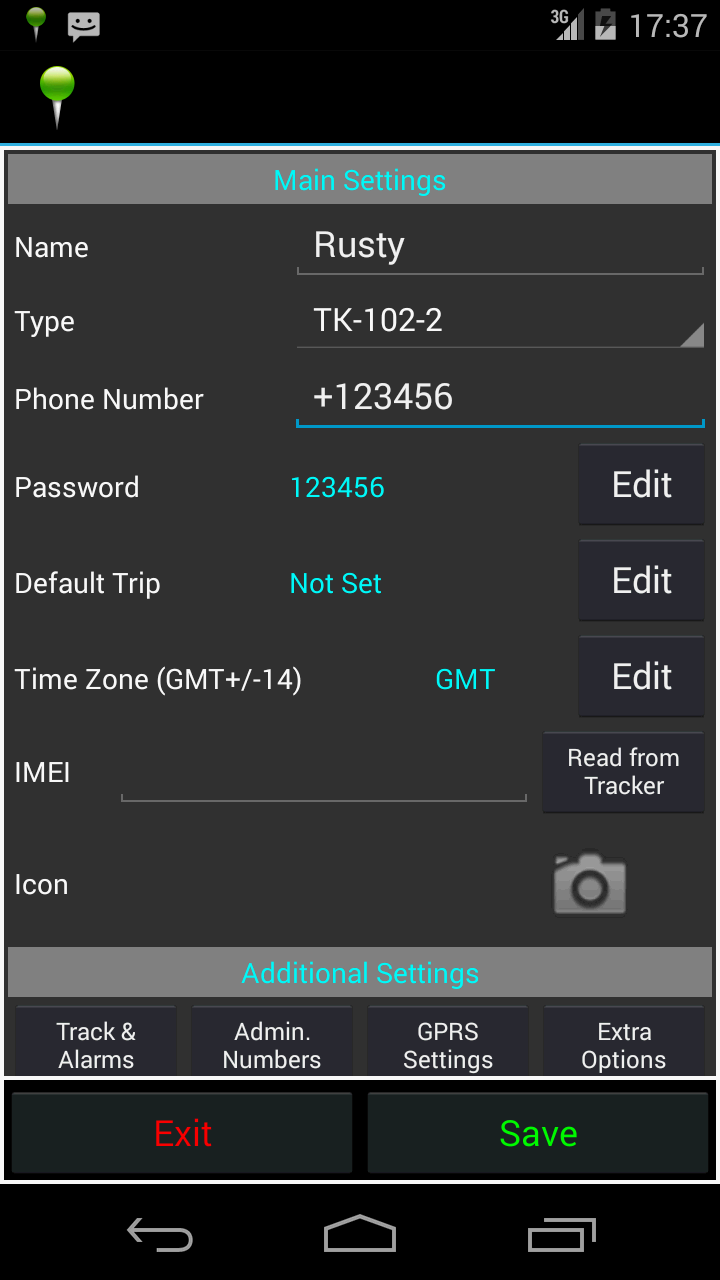Choose an icon via the camera button
This screenshot has height=1280, width=720.
point(590,883)
